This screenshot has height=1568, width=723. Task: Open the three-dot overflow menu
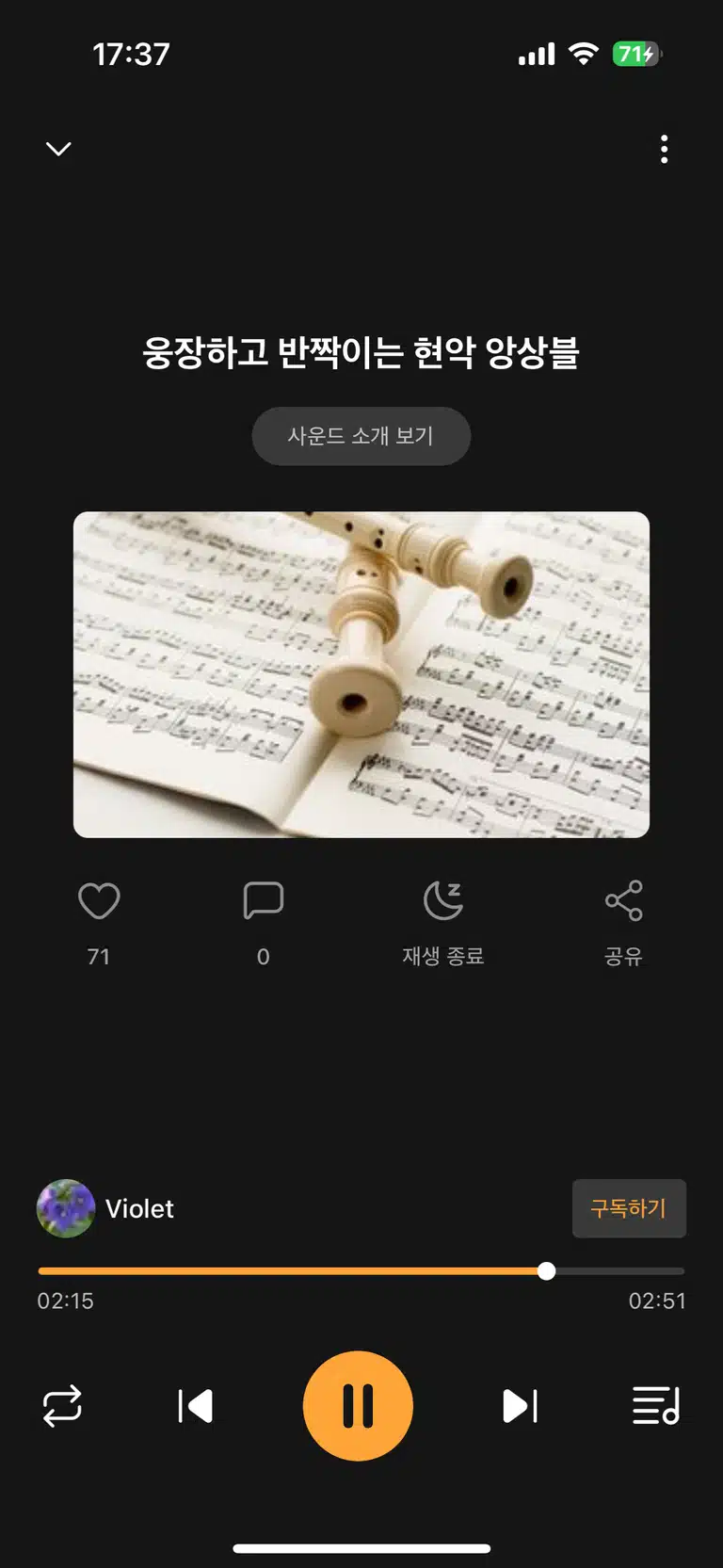click(x=665, y=149)
